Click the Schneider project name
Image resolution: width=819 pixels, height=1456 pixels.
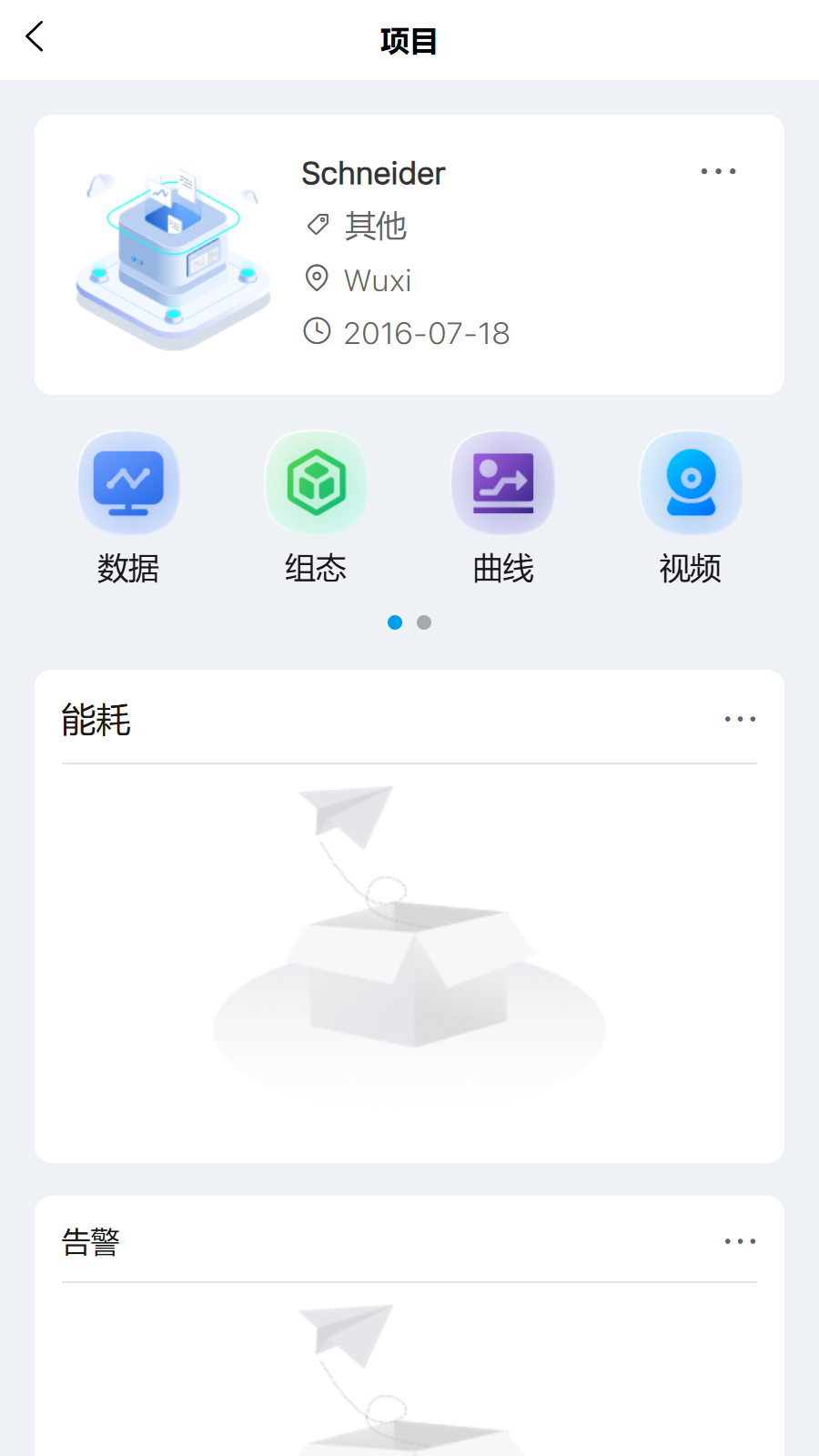coord(373,173)
